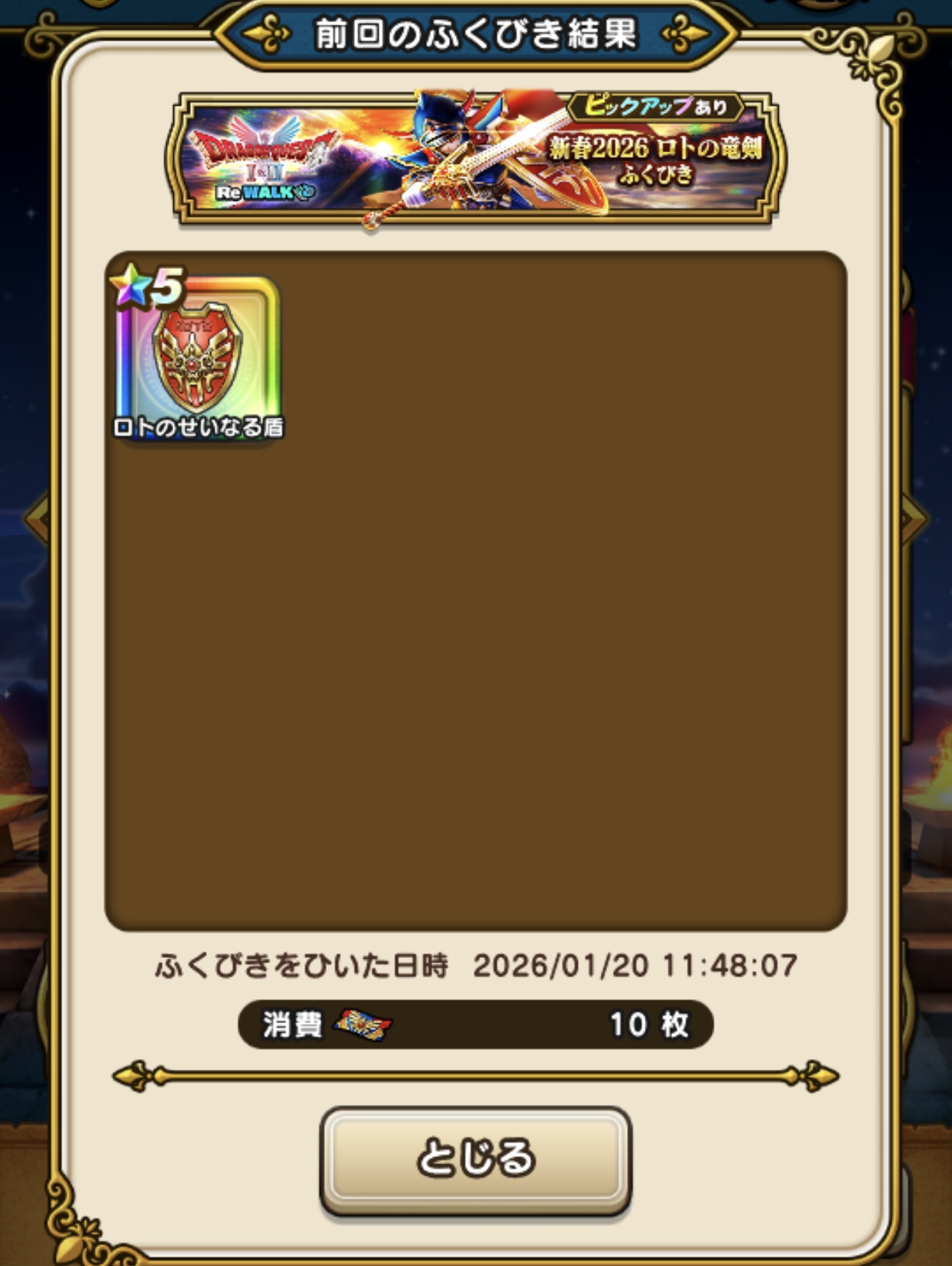This screenshot has height=1266, width=952.
Task: Close the dialog with とじる button
Action: [x=475, y=1160]
